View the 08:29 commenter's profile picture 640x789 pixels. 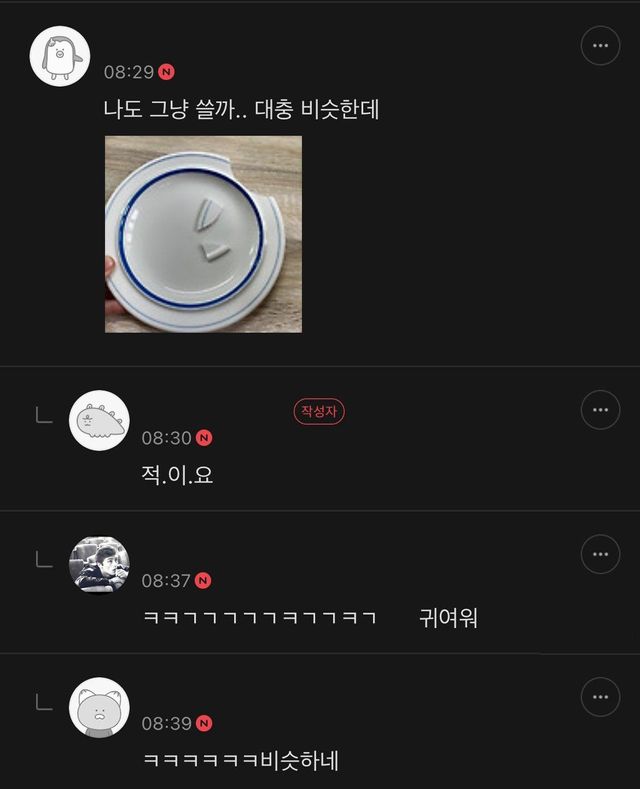coord(61,56)
